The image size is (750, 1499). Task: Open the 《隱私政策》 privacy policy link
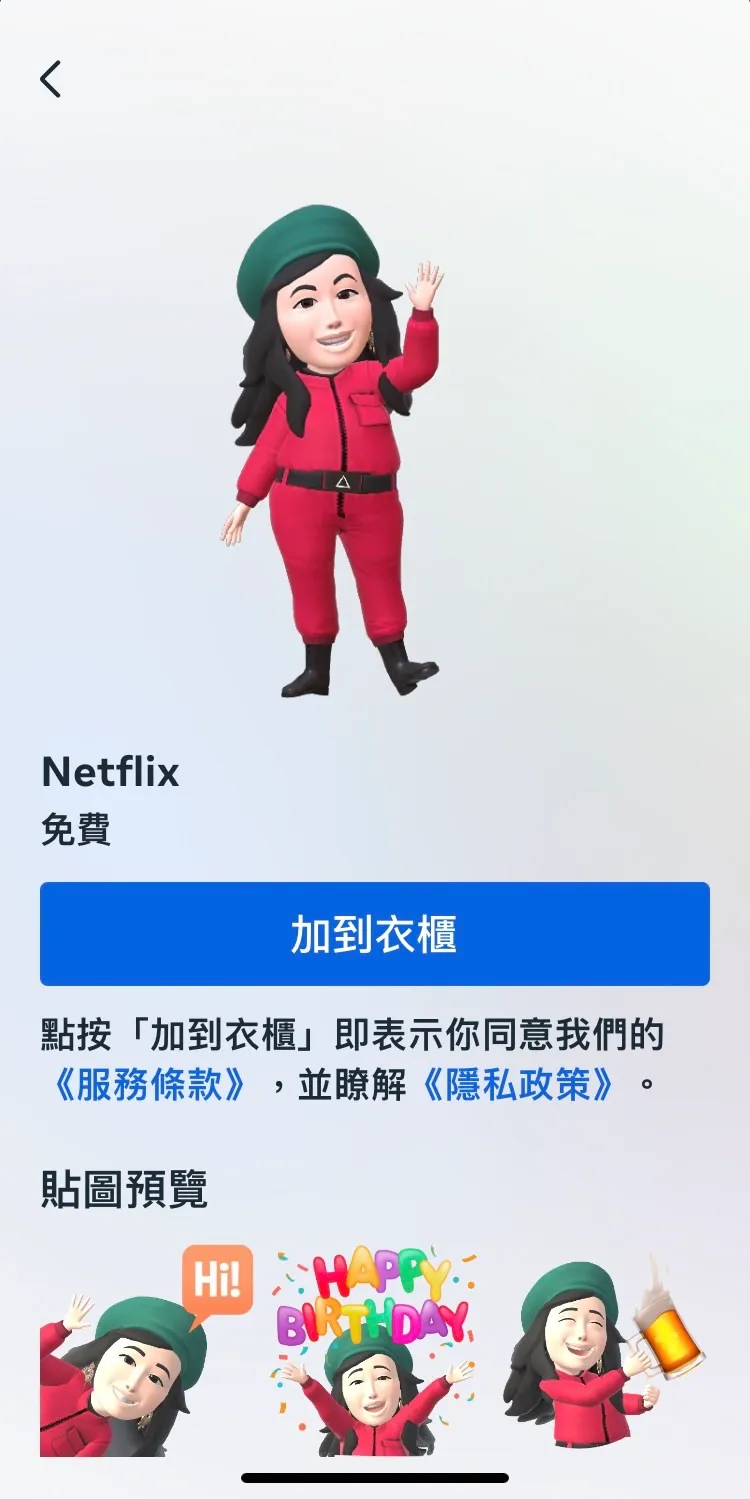click(518, 1083)
